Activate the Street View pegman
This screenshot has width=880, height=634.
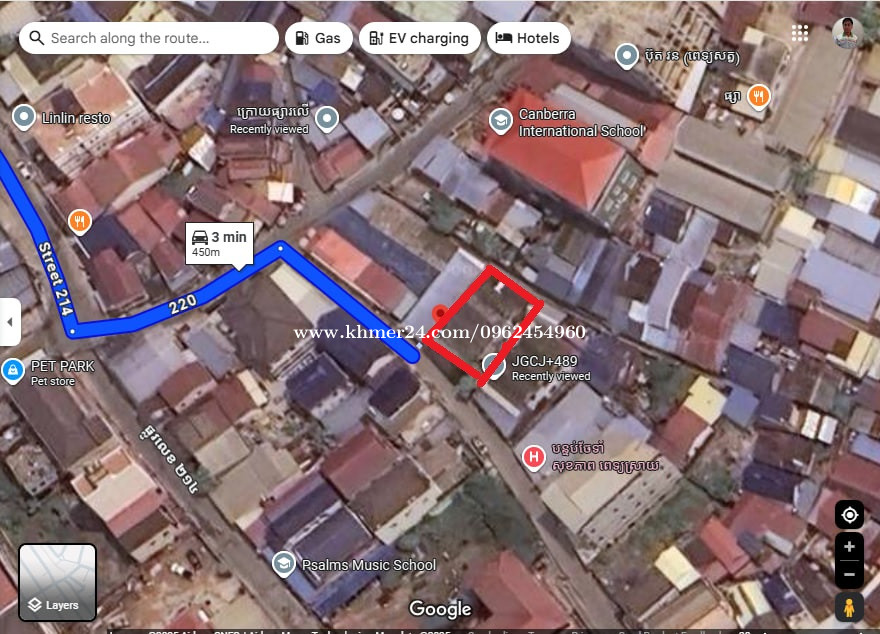click(849, 606)
